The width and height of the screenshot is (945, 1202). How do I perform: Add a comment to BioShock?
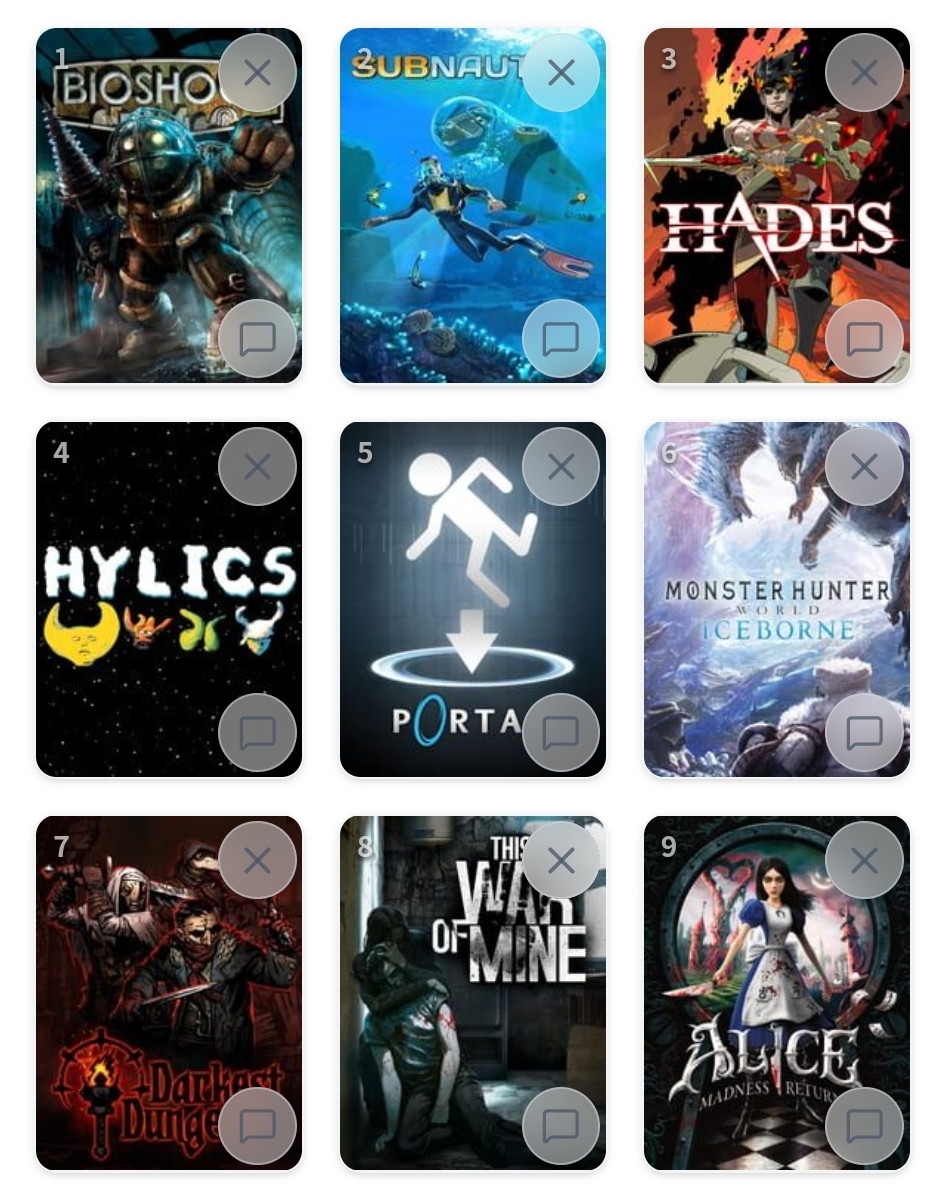tap(257, 339)
